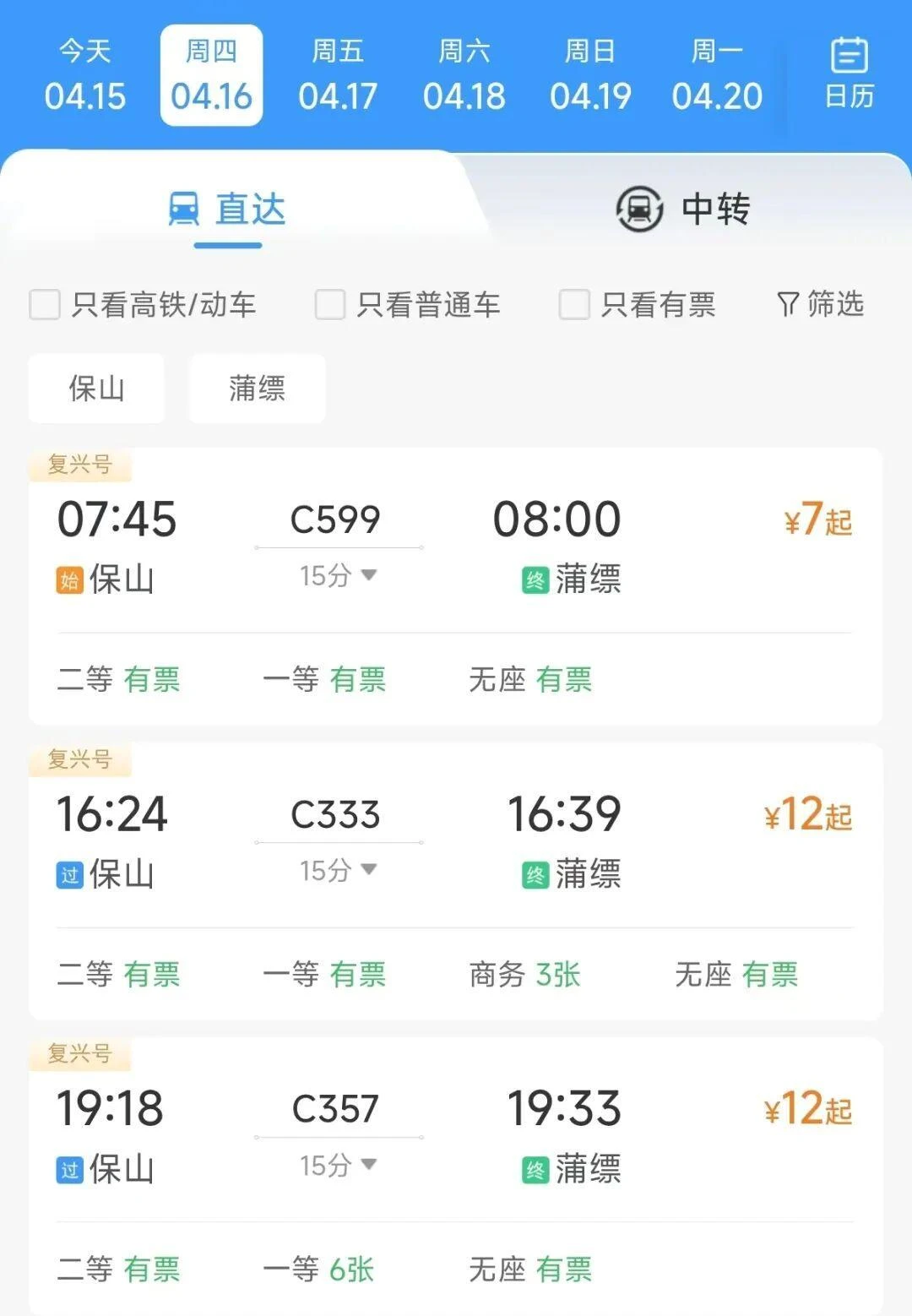The image size is (912, 1316).
Task: Select Friday 04.17 date
Action: pyautogui.click(x=338, y=76)
